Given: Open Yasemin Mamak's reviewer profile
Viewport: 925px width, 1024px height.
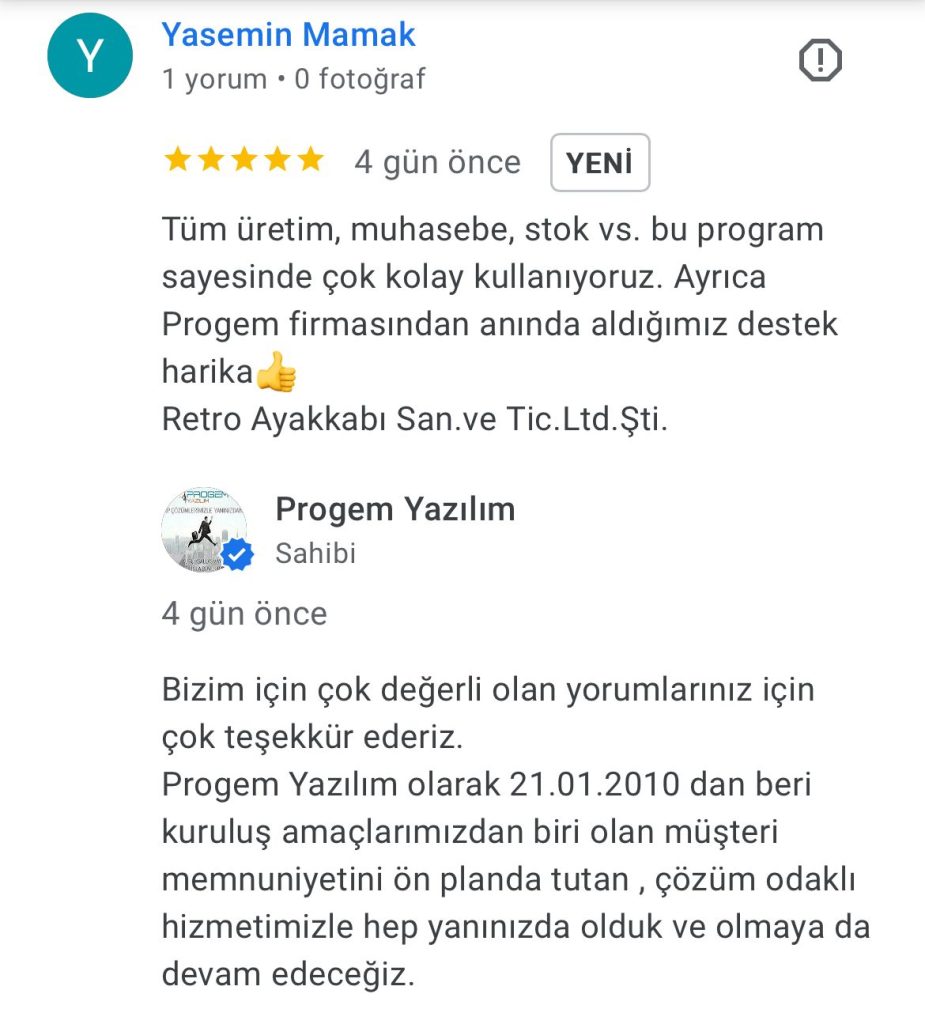Looking at the screenshot, I should pyautogui.click(x=288, y=35).
